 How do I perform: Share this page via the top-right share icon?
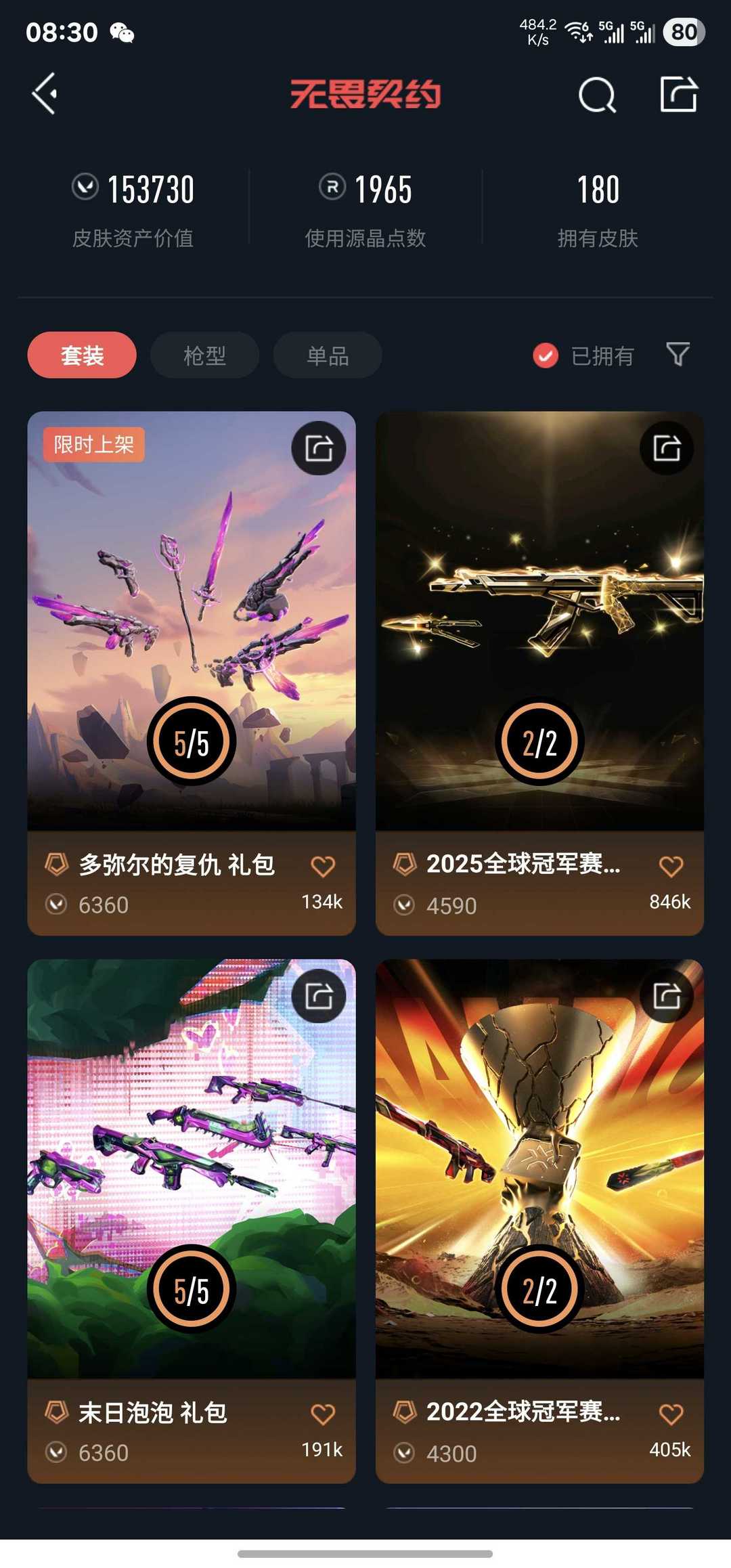pyautogui.click(x=679, y=94)
